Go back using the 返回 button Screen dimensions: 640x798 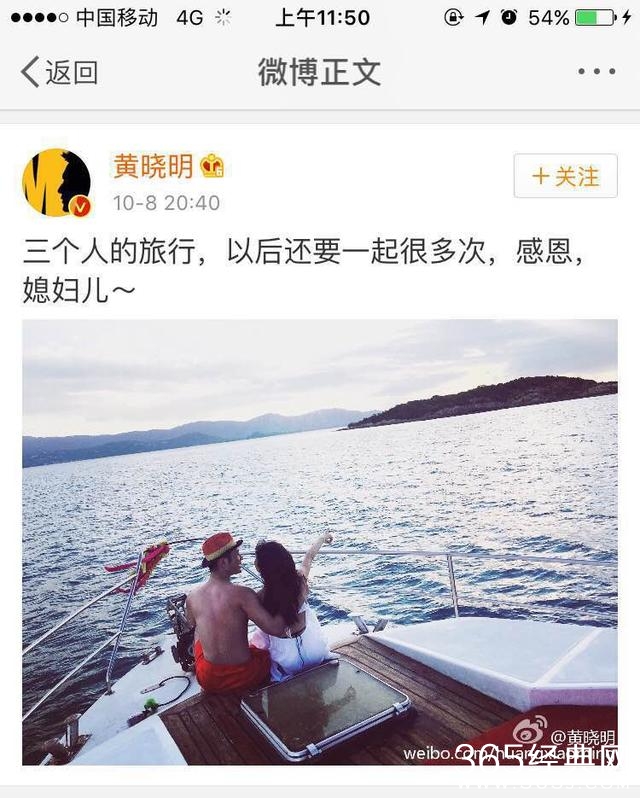tap(60, 72)
